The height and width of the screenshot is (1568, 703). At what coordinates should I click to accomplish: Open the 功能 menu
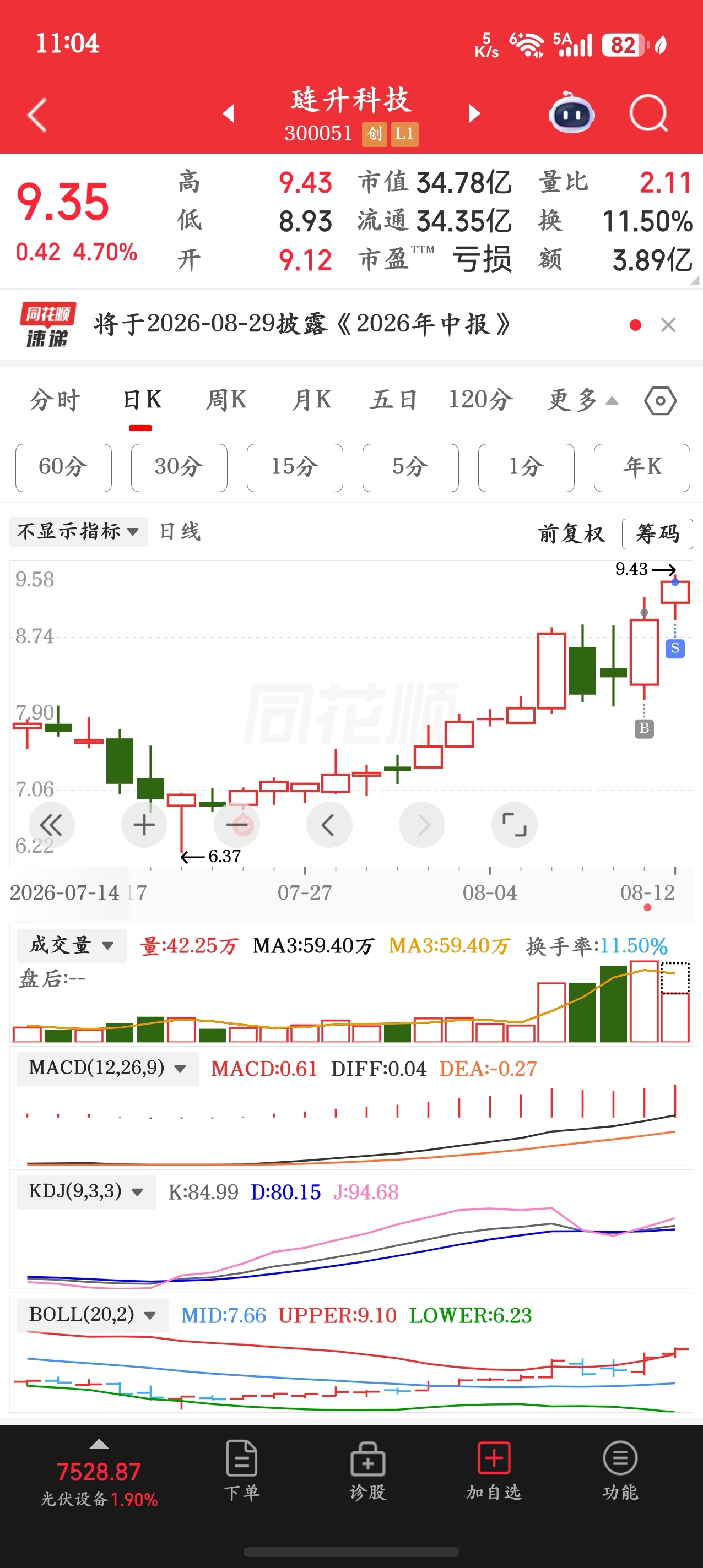tap(620, 1470)
